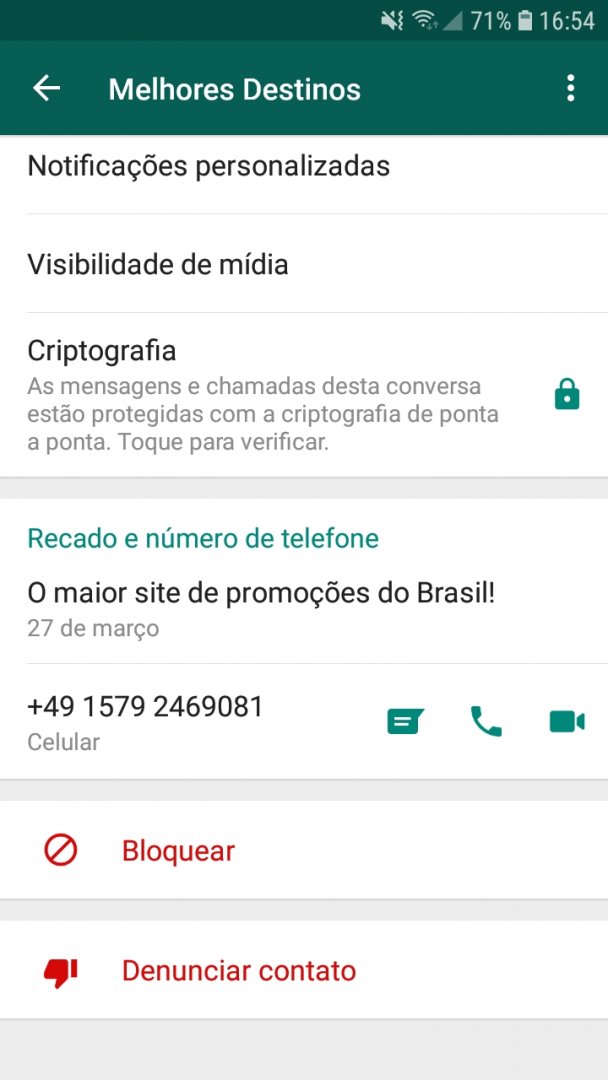
Task: Start a voice call with the contact
Action: click(486, 722)
